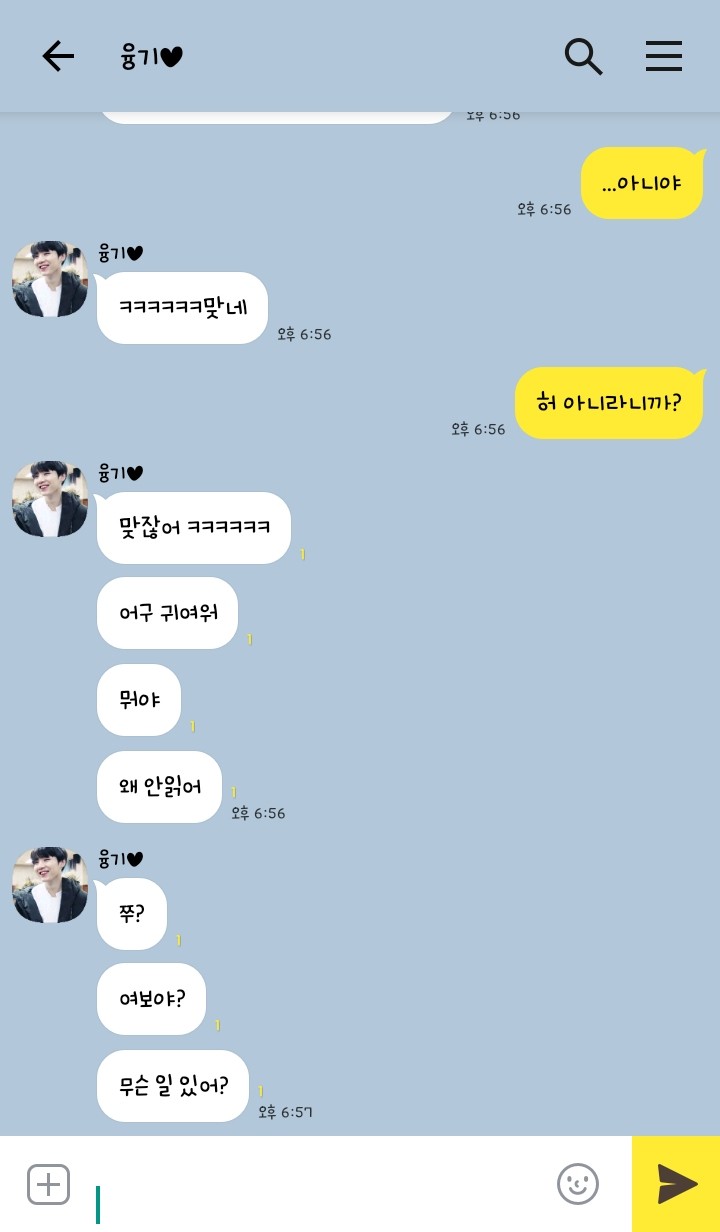The width and height of the screenshot is (720, 1232).
Task: Search within this conversation
Action: 583,57
